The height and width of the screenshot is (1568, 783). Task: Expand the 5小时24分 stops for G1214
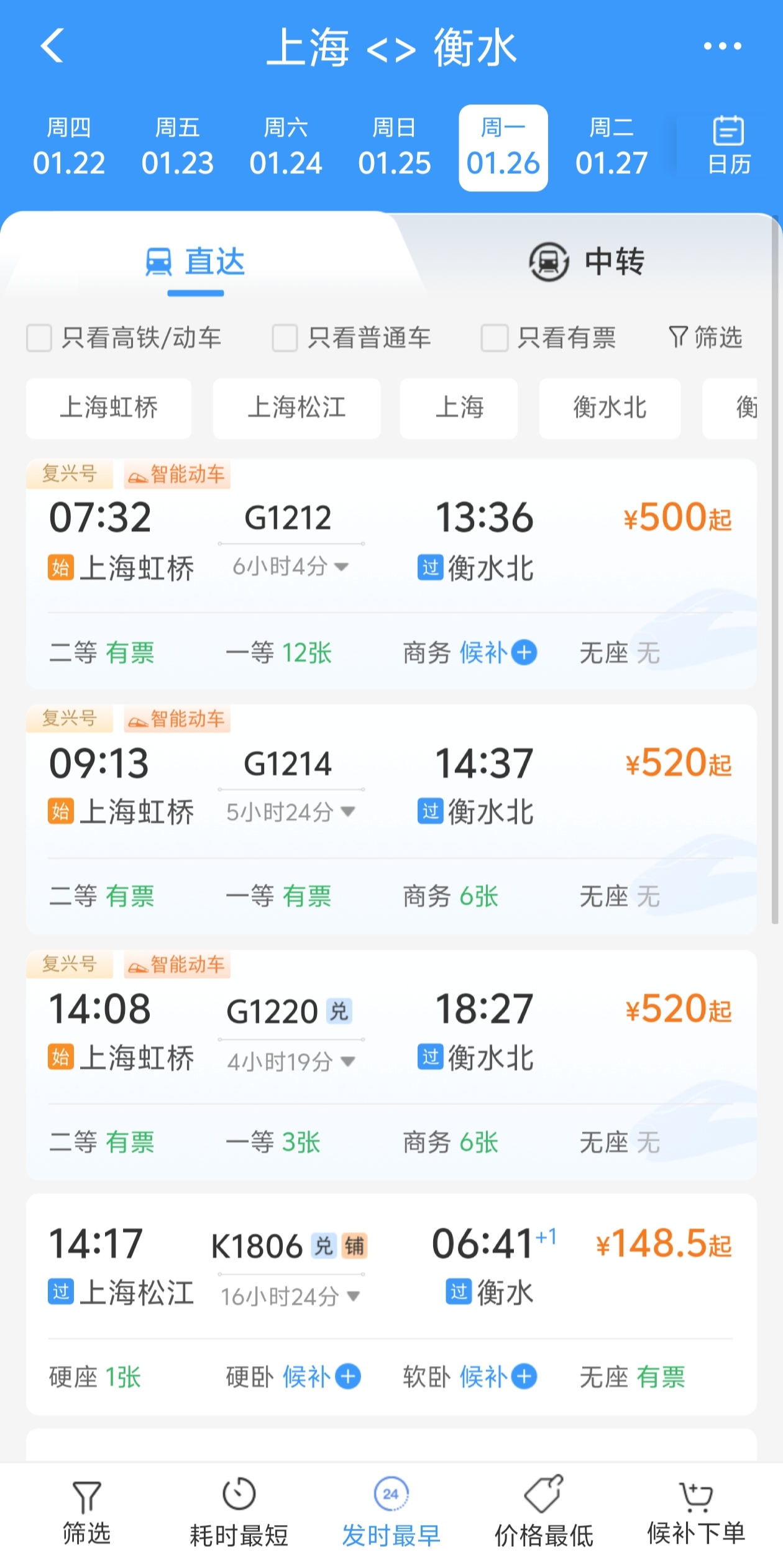(x=290, y=812)
